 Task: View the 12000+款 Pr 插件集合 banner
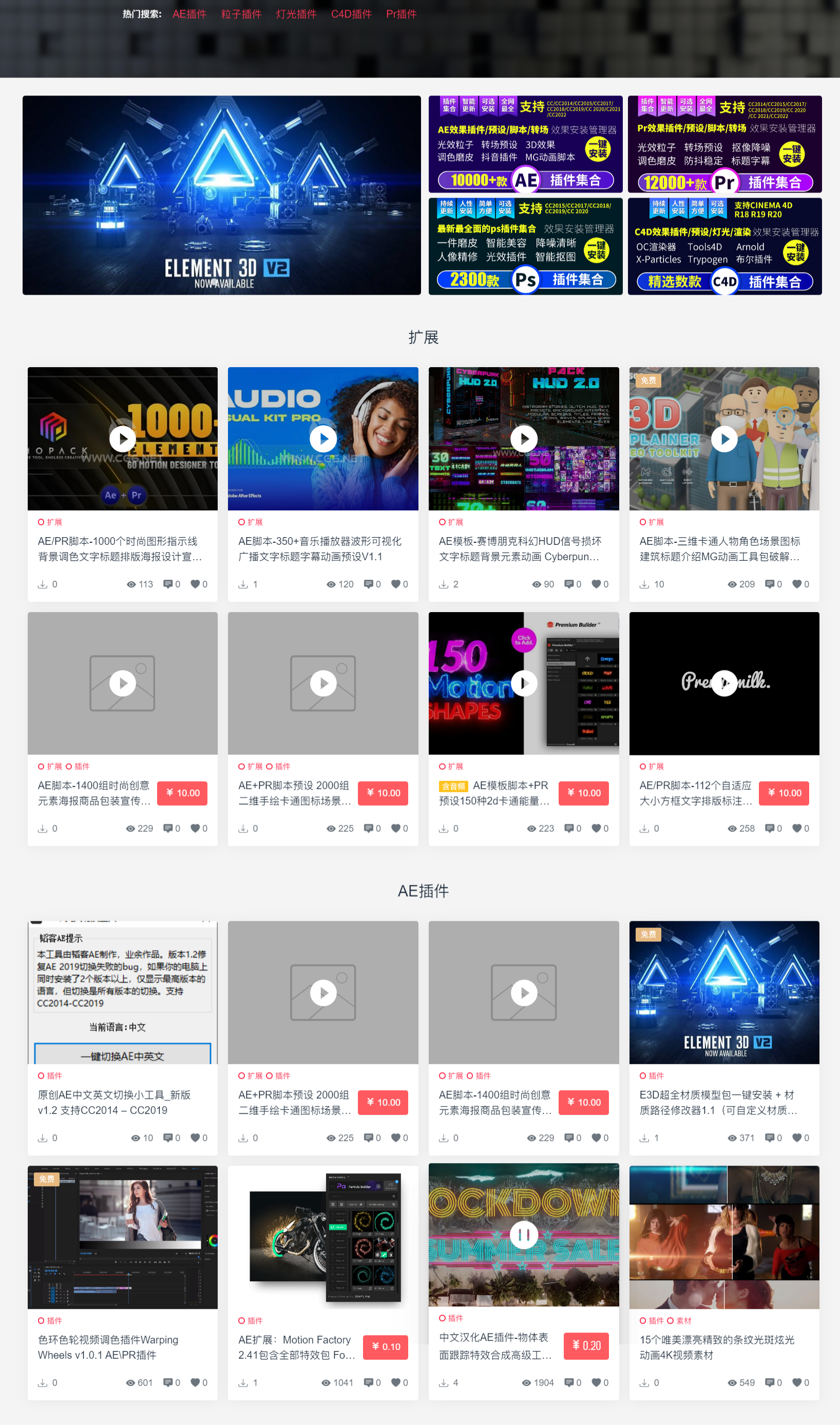click(724, 144)
